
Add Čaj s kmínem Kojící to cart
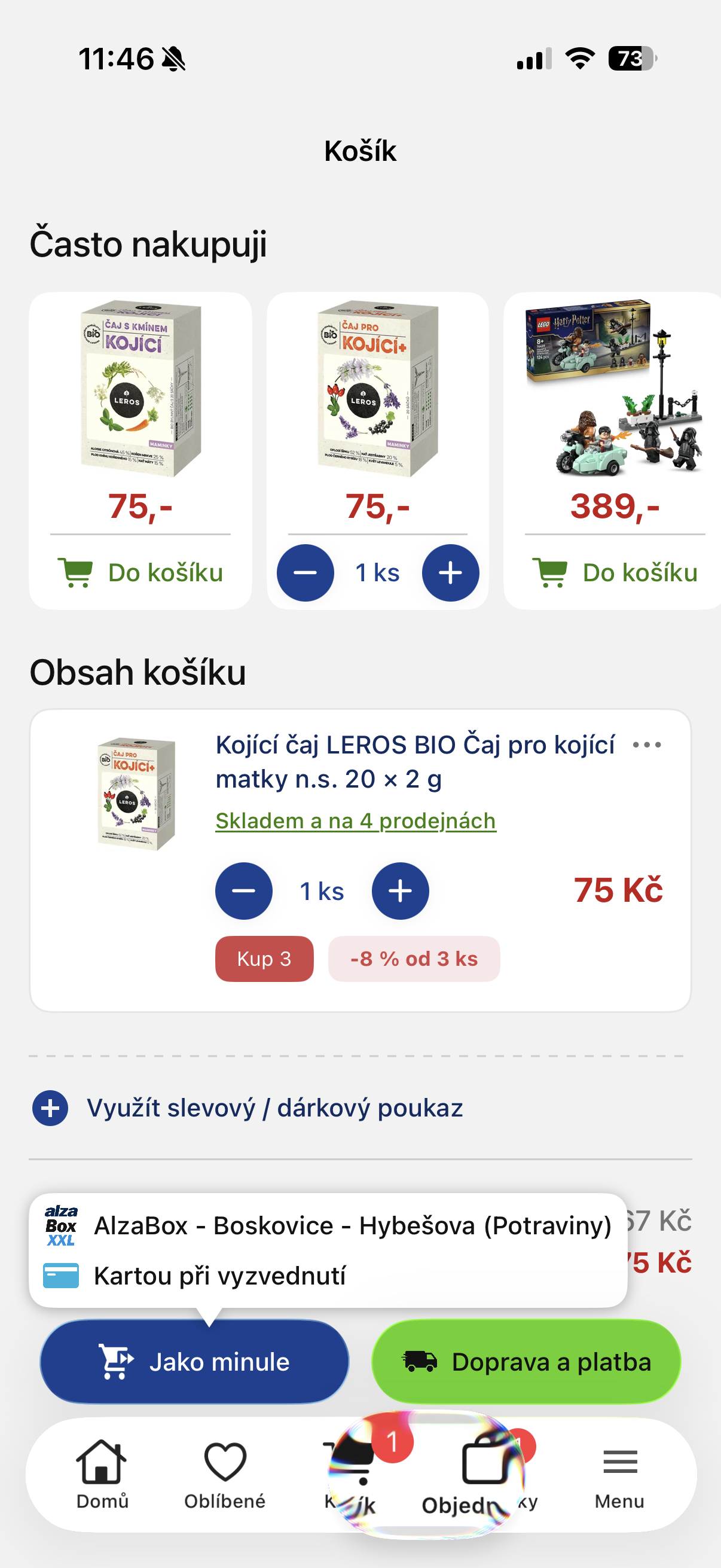(x=140, y=573)
